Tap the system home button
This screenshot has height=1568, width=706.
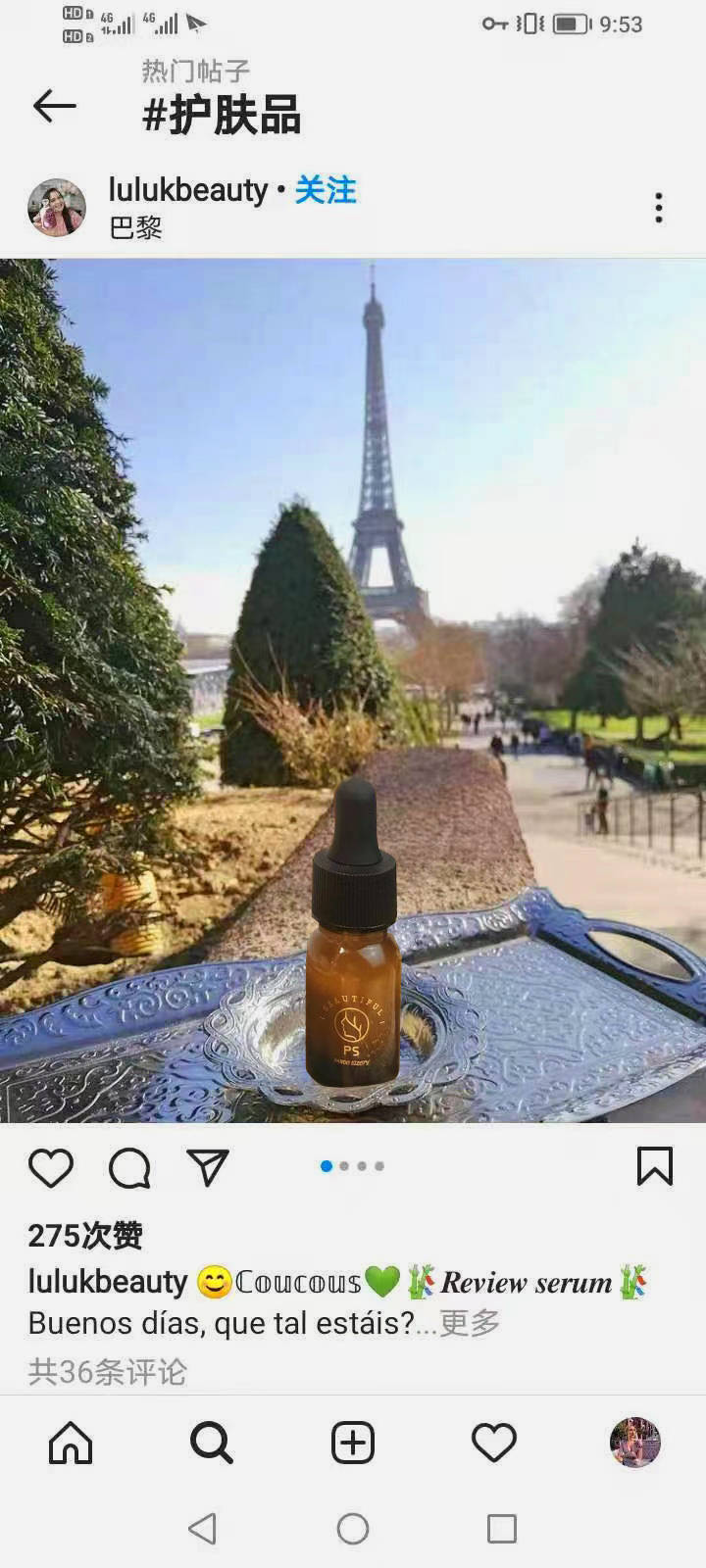[353, 1529]
